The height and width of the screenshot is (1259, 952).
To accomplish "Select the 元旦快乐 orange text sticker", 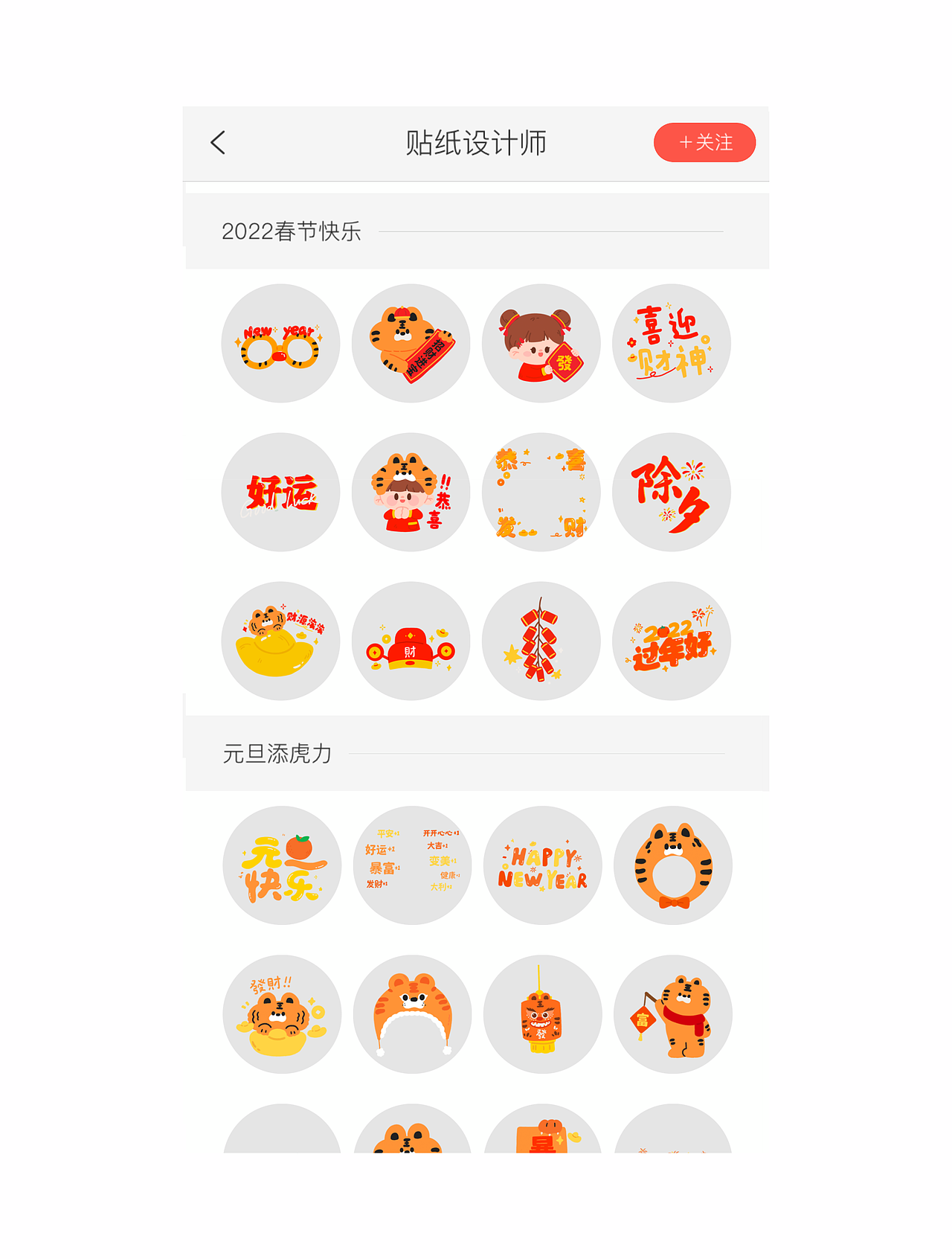I will 280,865.
